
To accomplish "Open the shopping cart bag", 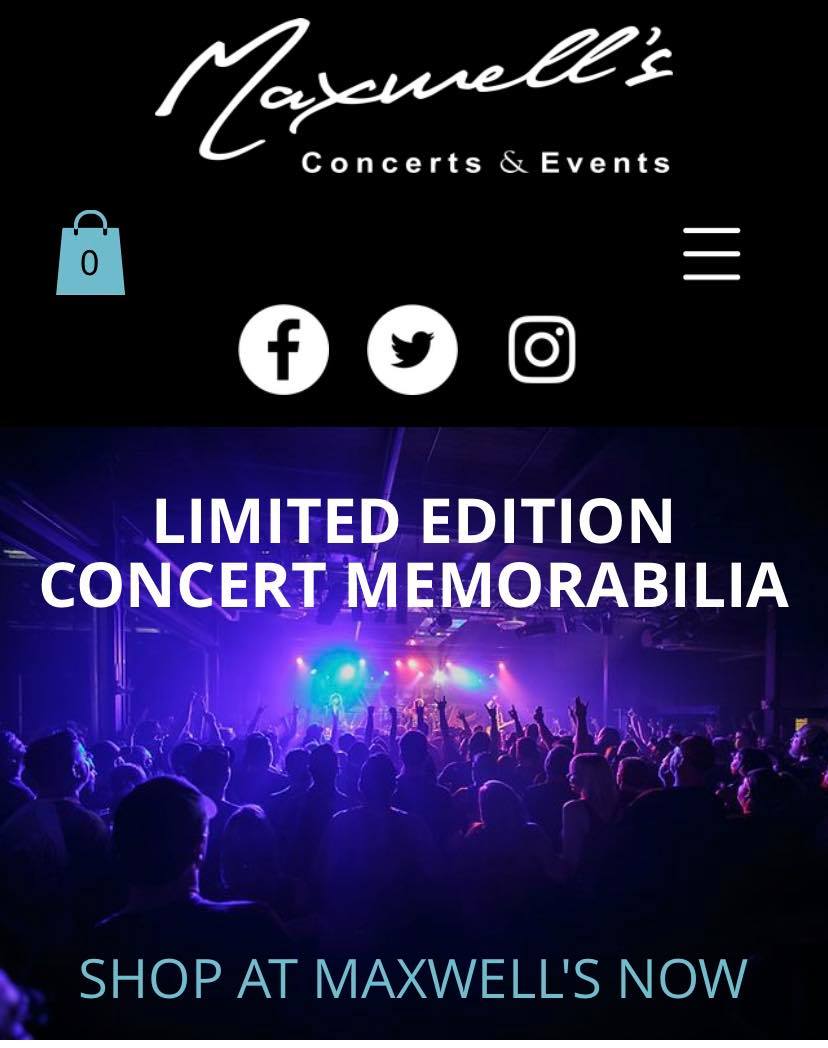I will (91, 256).
